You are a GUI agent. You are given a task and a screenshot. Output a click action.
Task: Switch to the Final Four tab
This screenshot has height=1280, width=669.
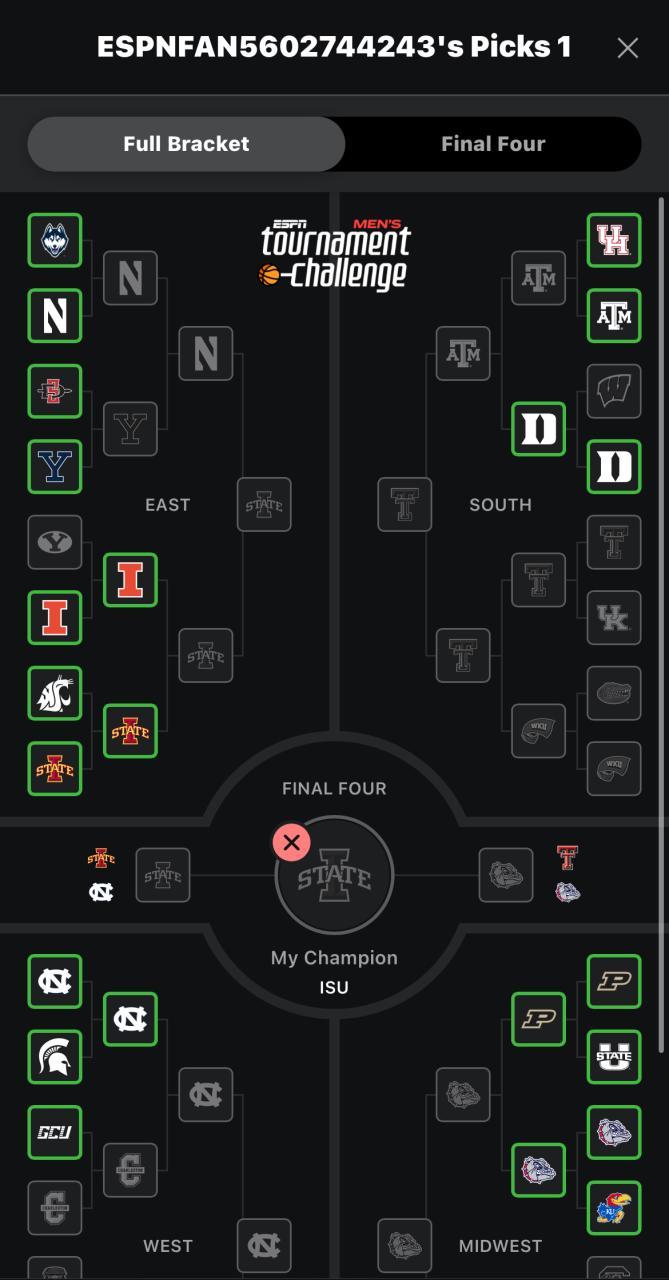click(493, 144)
